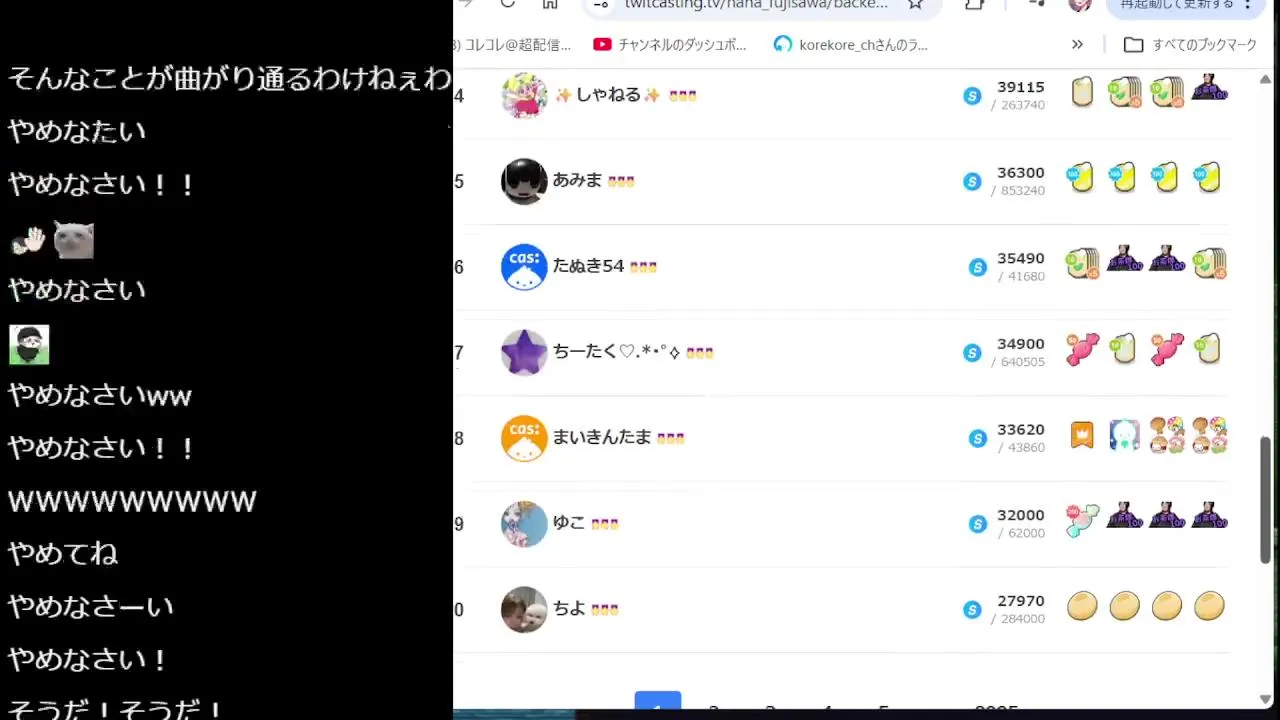Viewport: 1280px width, 720px height.
Task: Click the 再起動して更新する button
Action: pos(1178,5)
